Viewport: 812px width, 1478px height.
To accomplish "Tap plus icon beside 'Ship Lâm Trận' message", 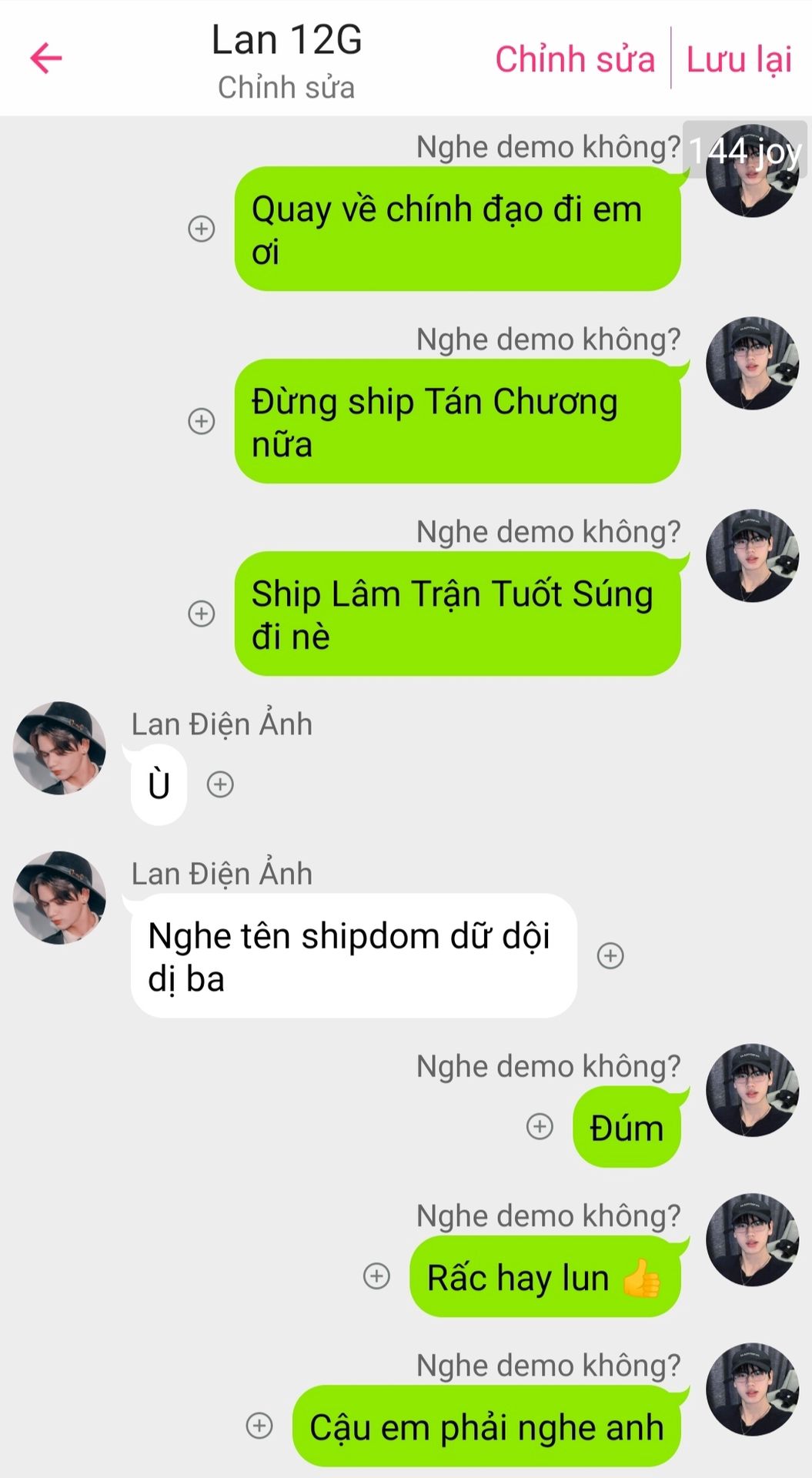I will tap(202, 614).
